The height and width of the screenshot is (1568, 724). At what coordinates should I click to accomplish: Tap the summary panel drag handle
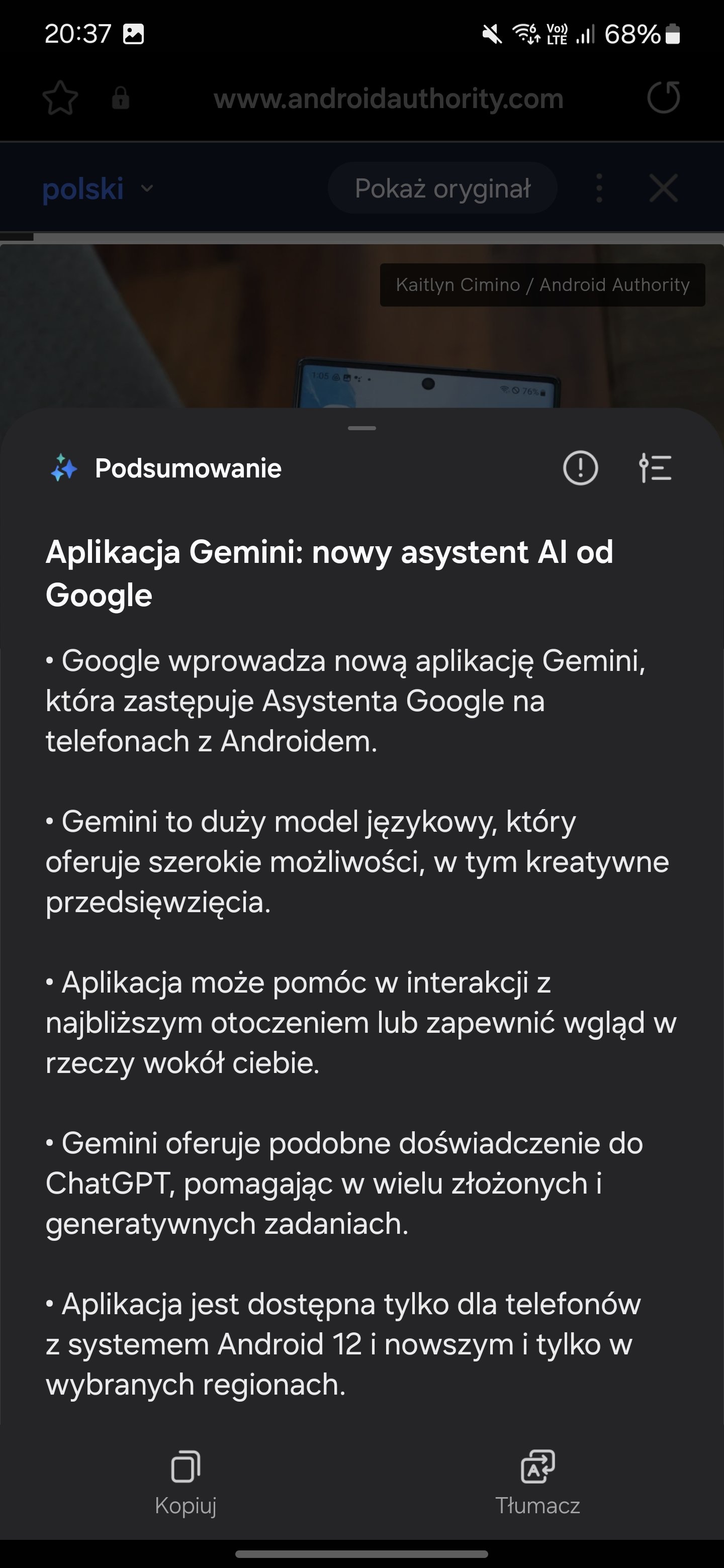click(x=361, y=428)
